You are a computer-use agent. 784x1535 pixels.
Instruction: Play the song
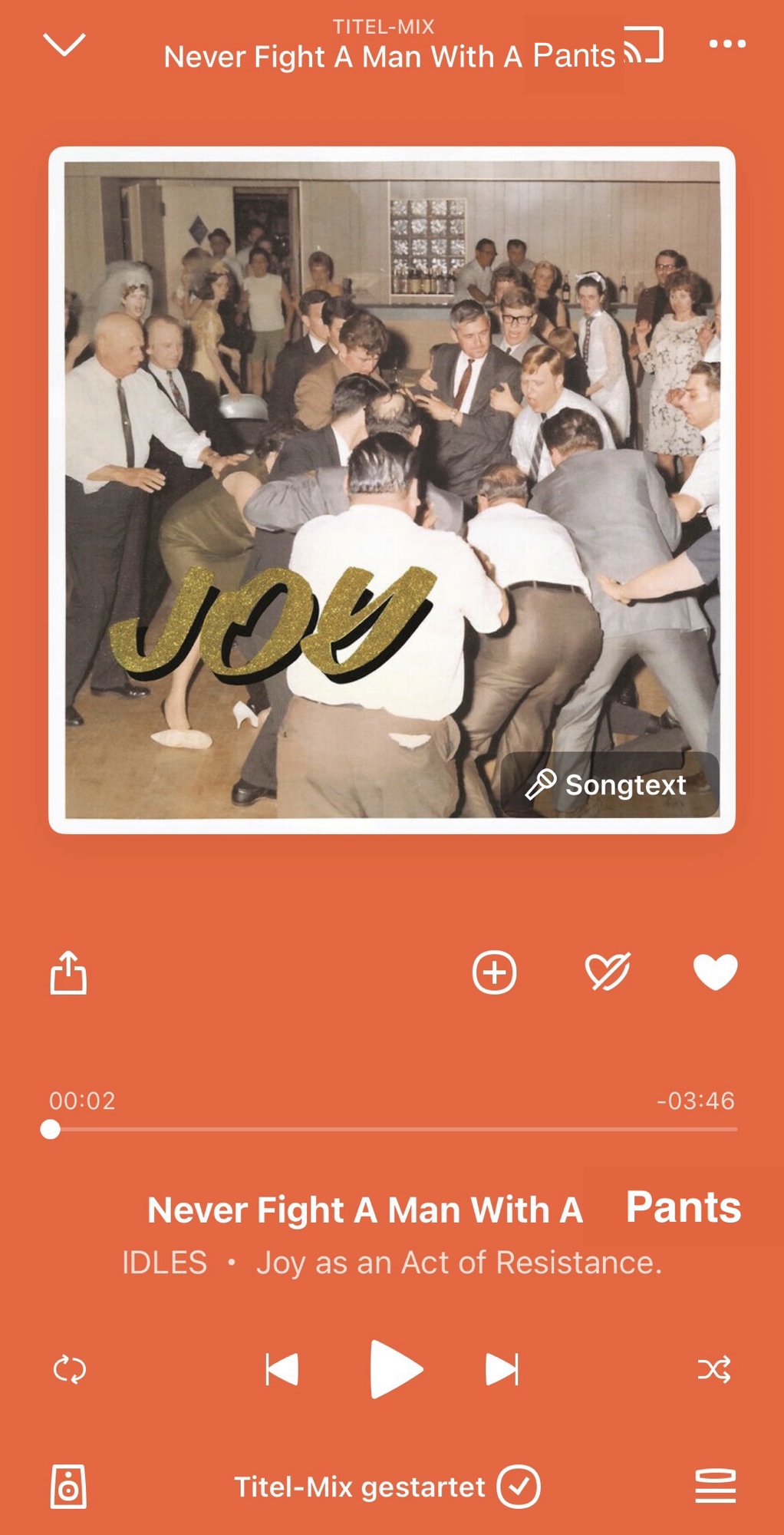coord(394,1369)
